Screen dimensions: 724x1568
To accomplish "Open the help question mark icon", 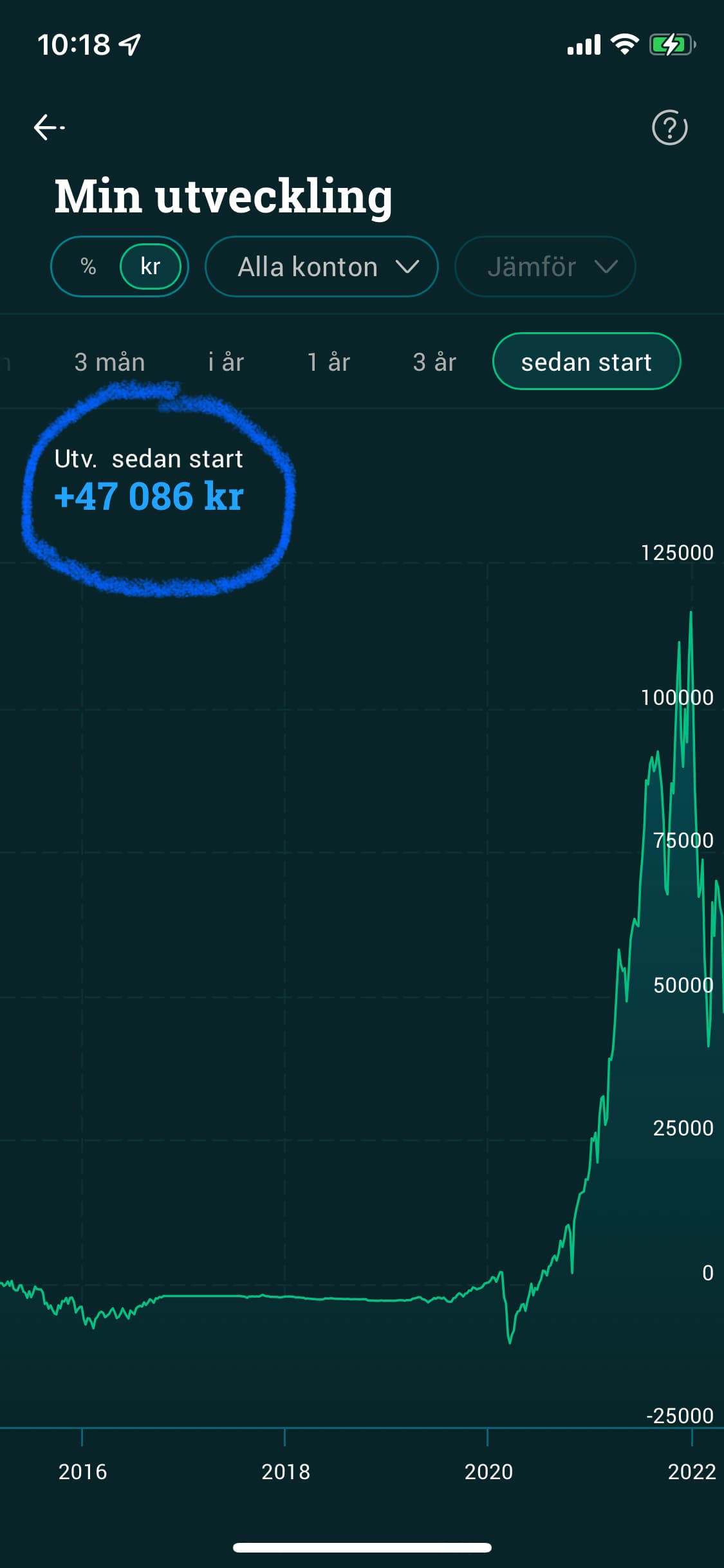I will [x=669, y=127].
